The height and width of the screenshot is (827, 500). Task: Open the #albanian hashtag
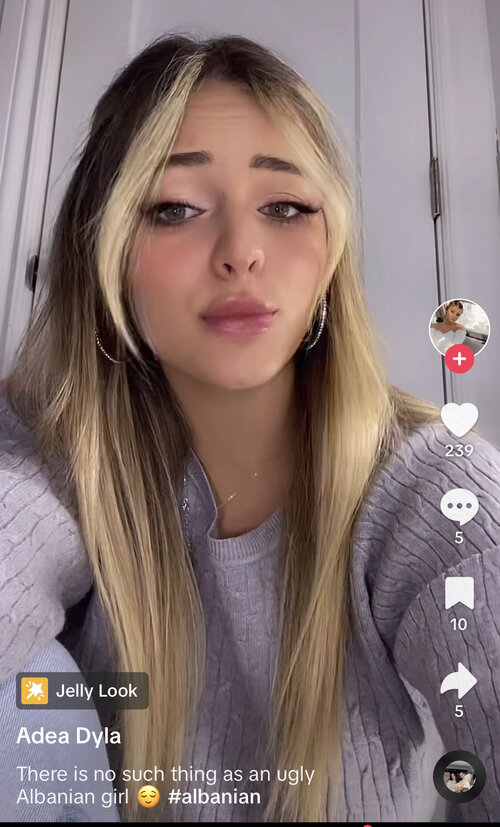pyautogui.click(x=214, y=796)
